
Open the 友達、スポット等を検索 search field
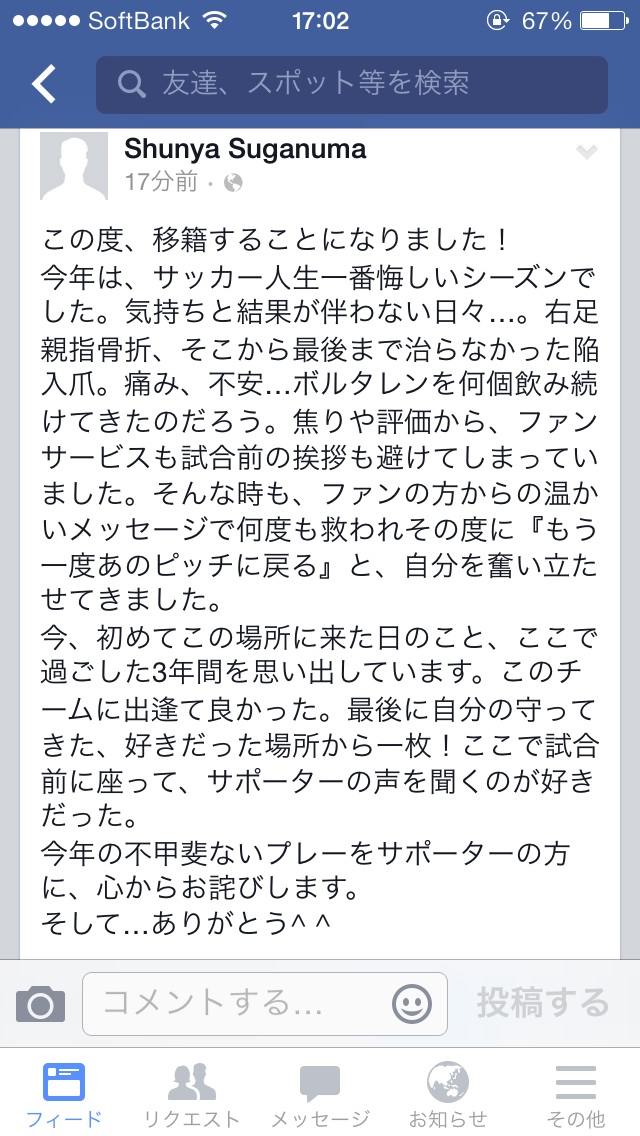point(352,84)
